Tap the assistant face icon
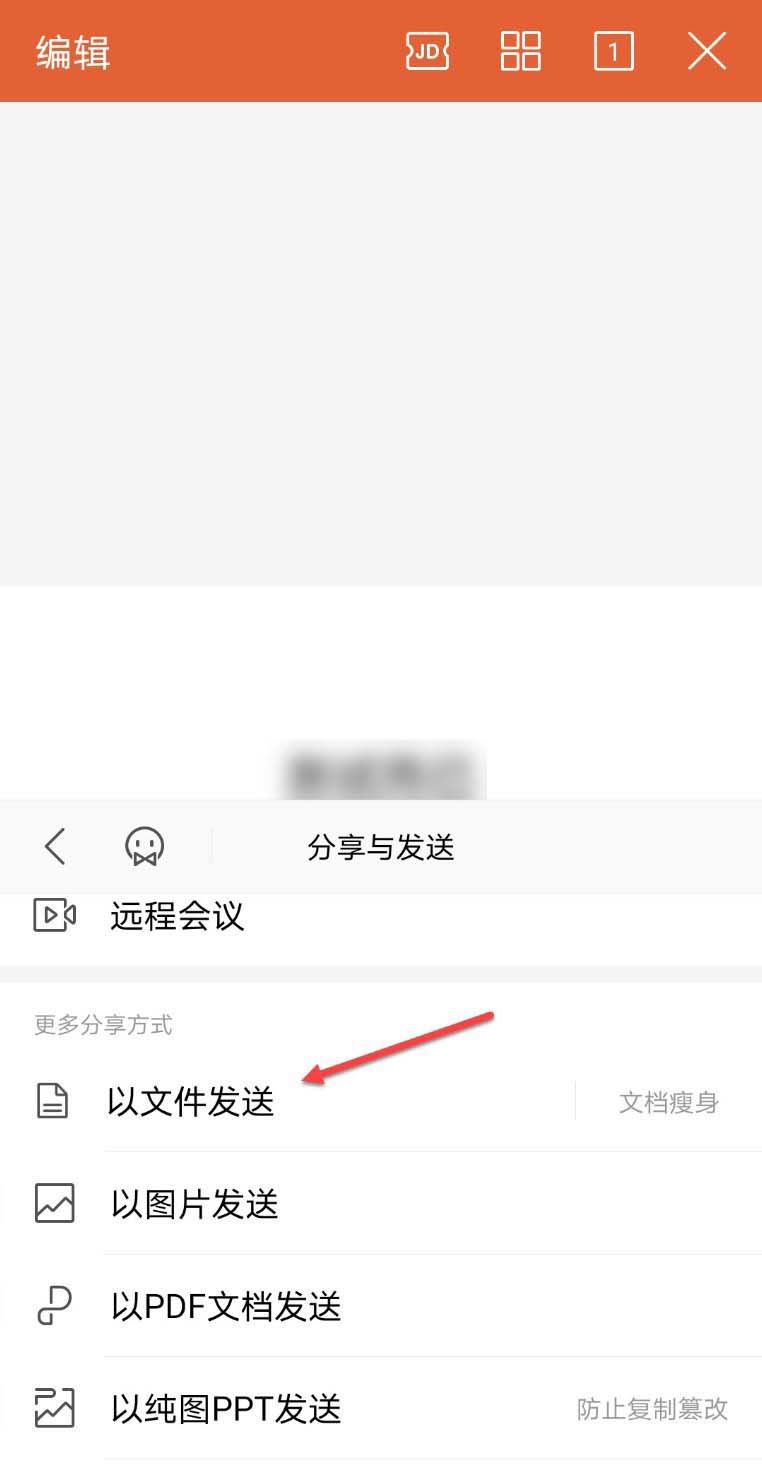The image size is (762, 1476). pyautogui.click(x=144, y=847)
